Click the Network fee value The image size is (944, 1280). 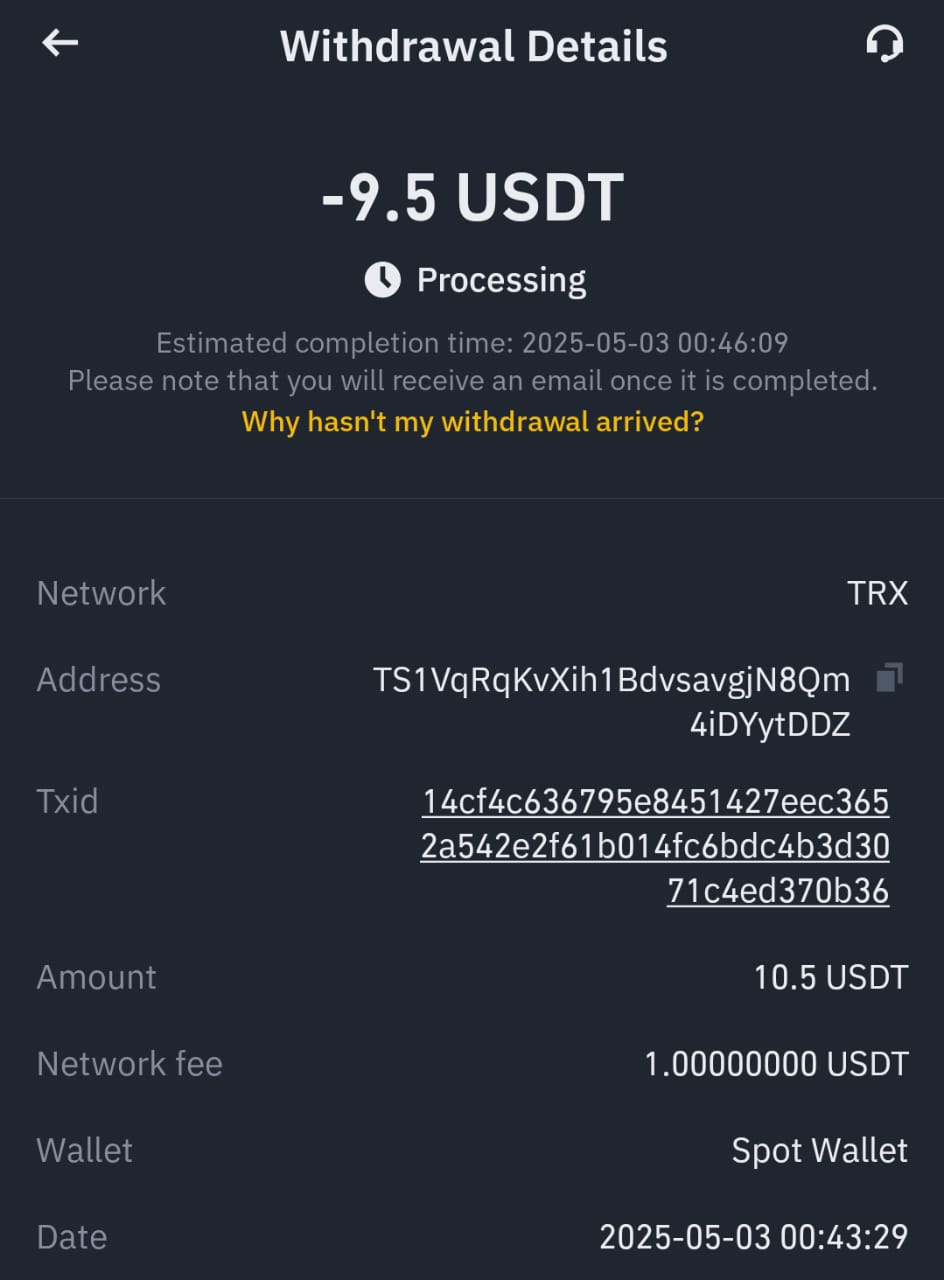[x=775, y=1063]
